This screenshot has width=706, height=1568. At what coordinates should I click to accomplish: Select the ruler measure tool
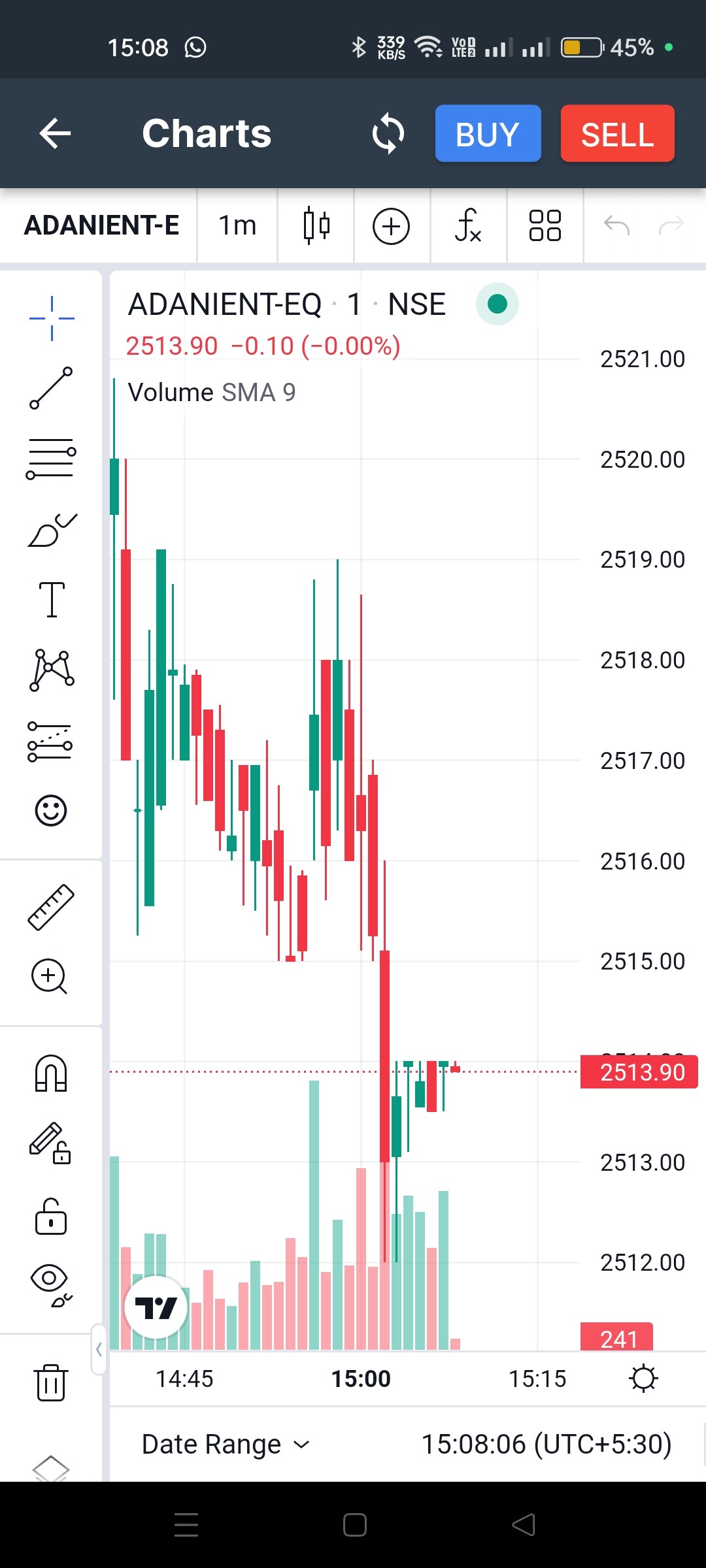click(x=51, y=907)
